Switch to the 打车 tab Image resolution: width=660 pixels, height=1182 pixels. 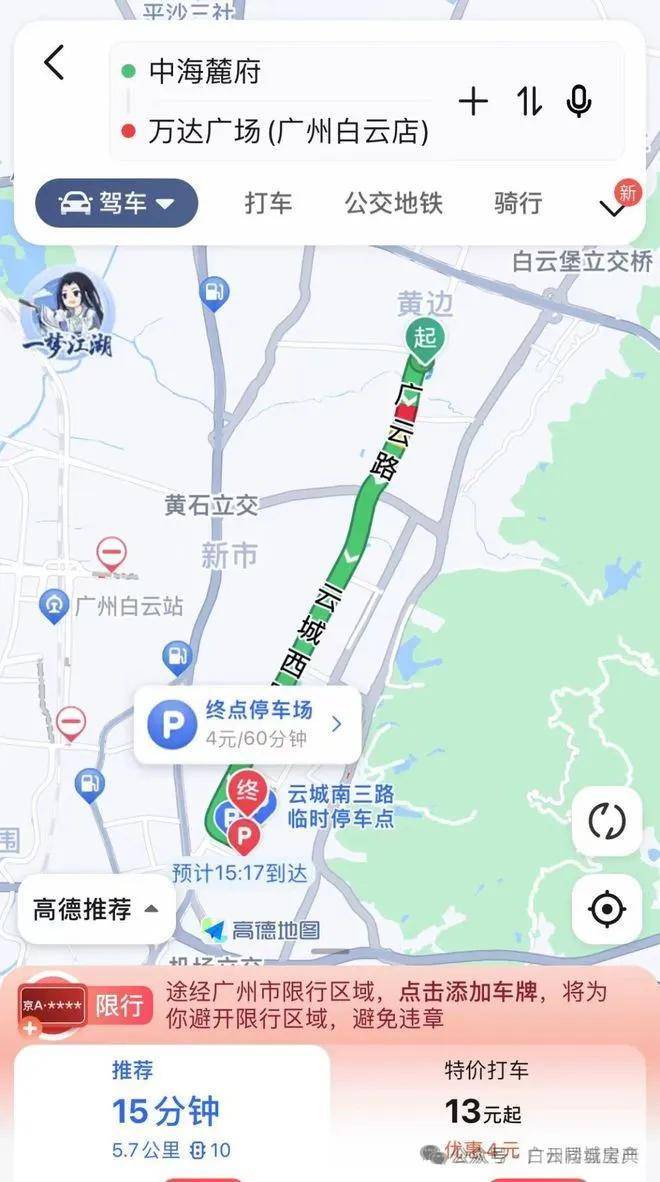pyautogui.click(x=268, y=203)
